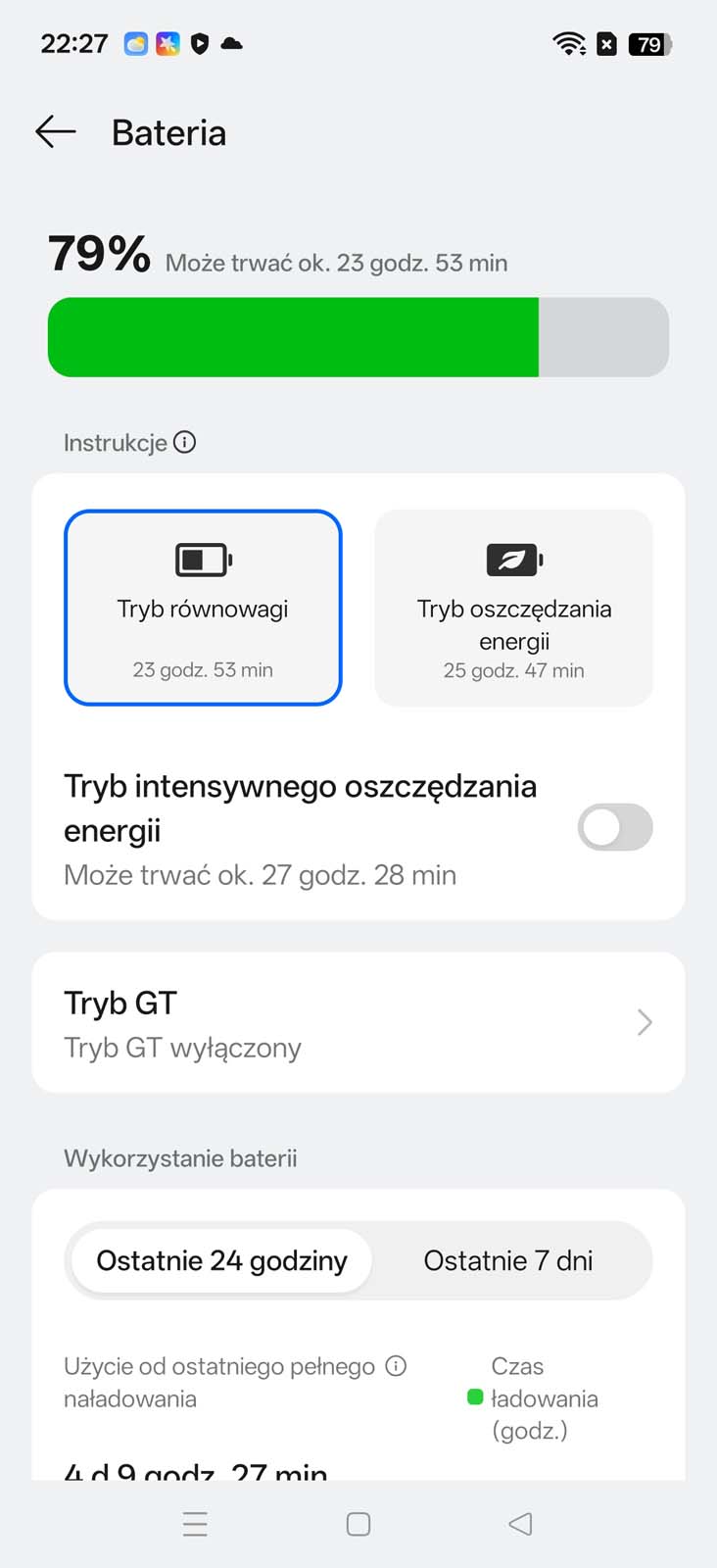
Task: Expand the Tryb GT settings
Action: 644,1022
